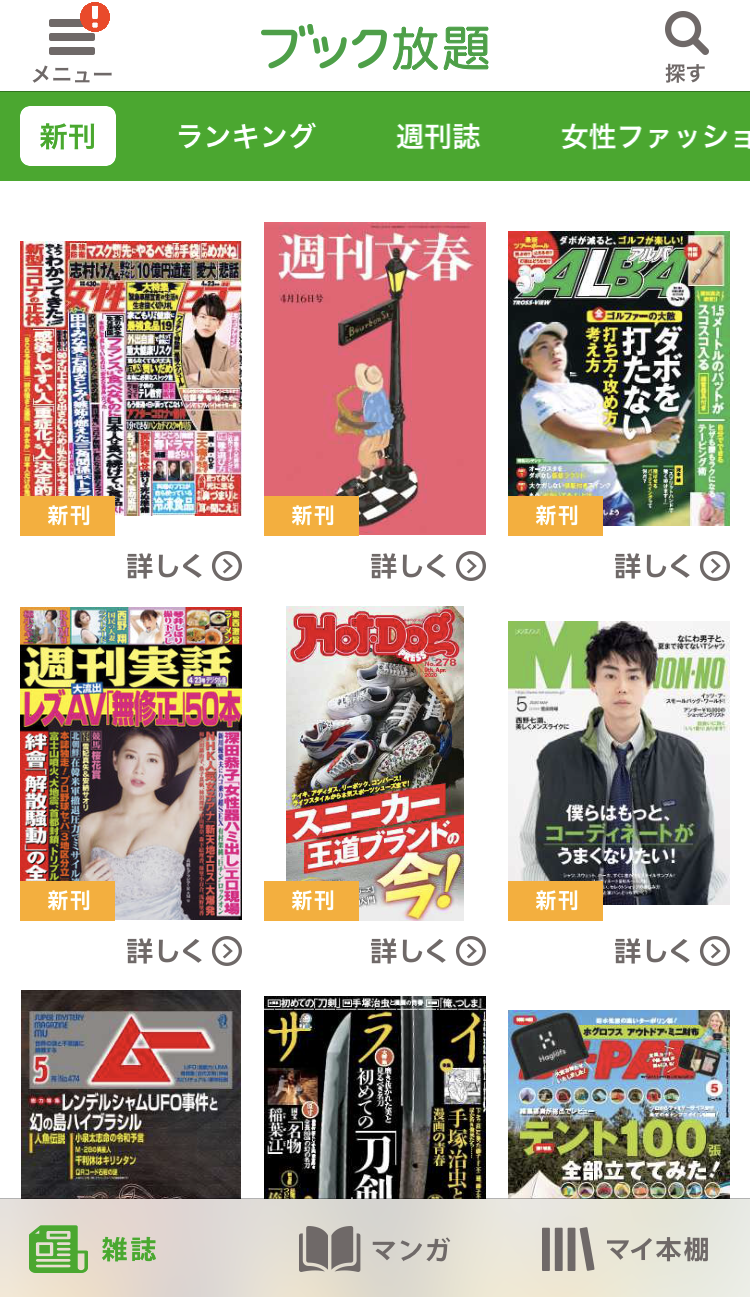Viewport: 750px width, 1297px height.
Task: Open the MEN'S NON-NO magazine cover
Action: (x=619, y=763)
